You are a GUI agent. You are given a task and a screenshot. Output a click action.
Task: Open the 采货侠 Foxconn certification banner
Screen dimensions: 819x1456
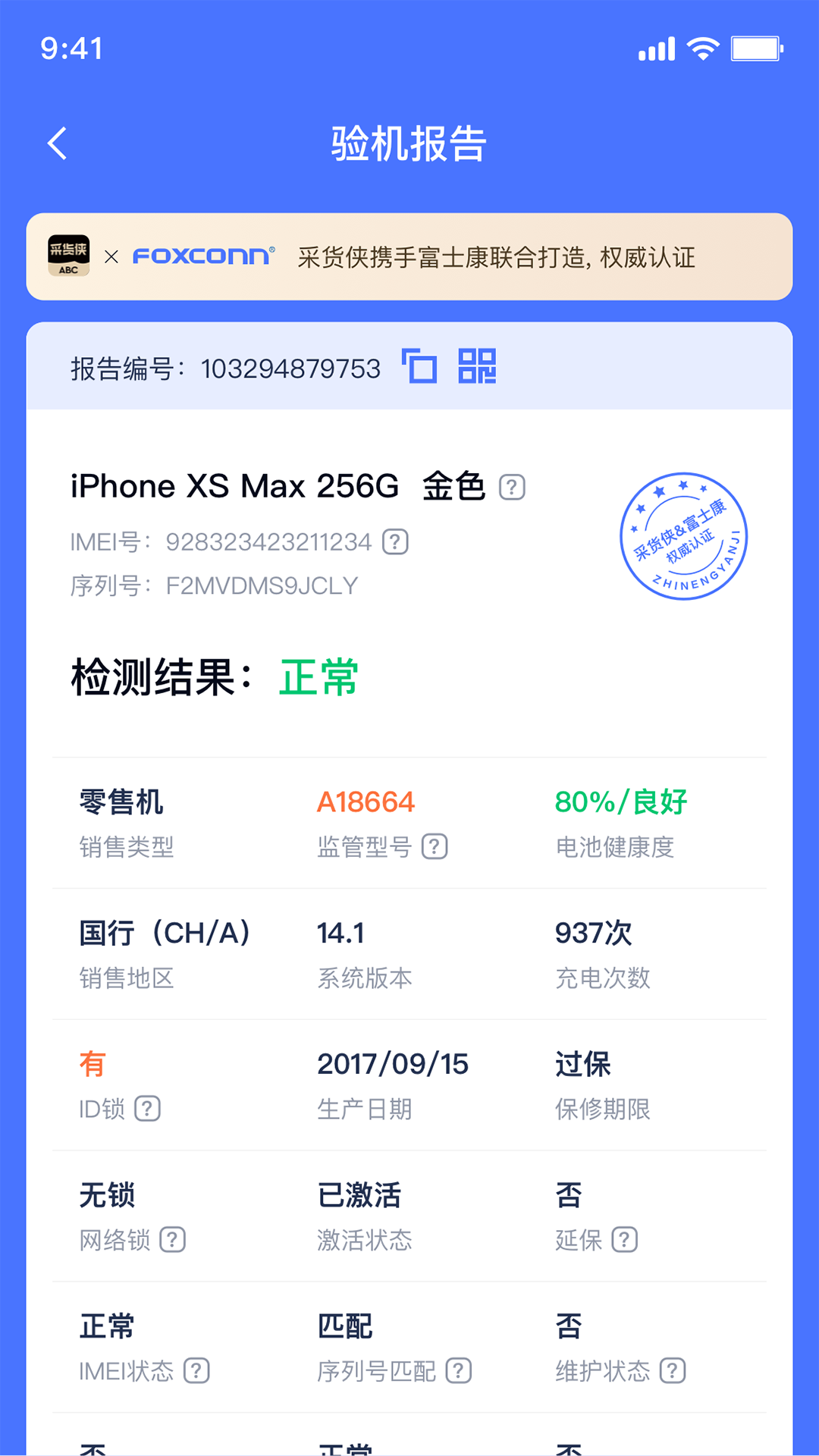pos(409,257)
